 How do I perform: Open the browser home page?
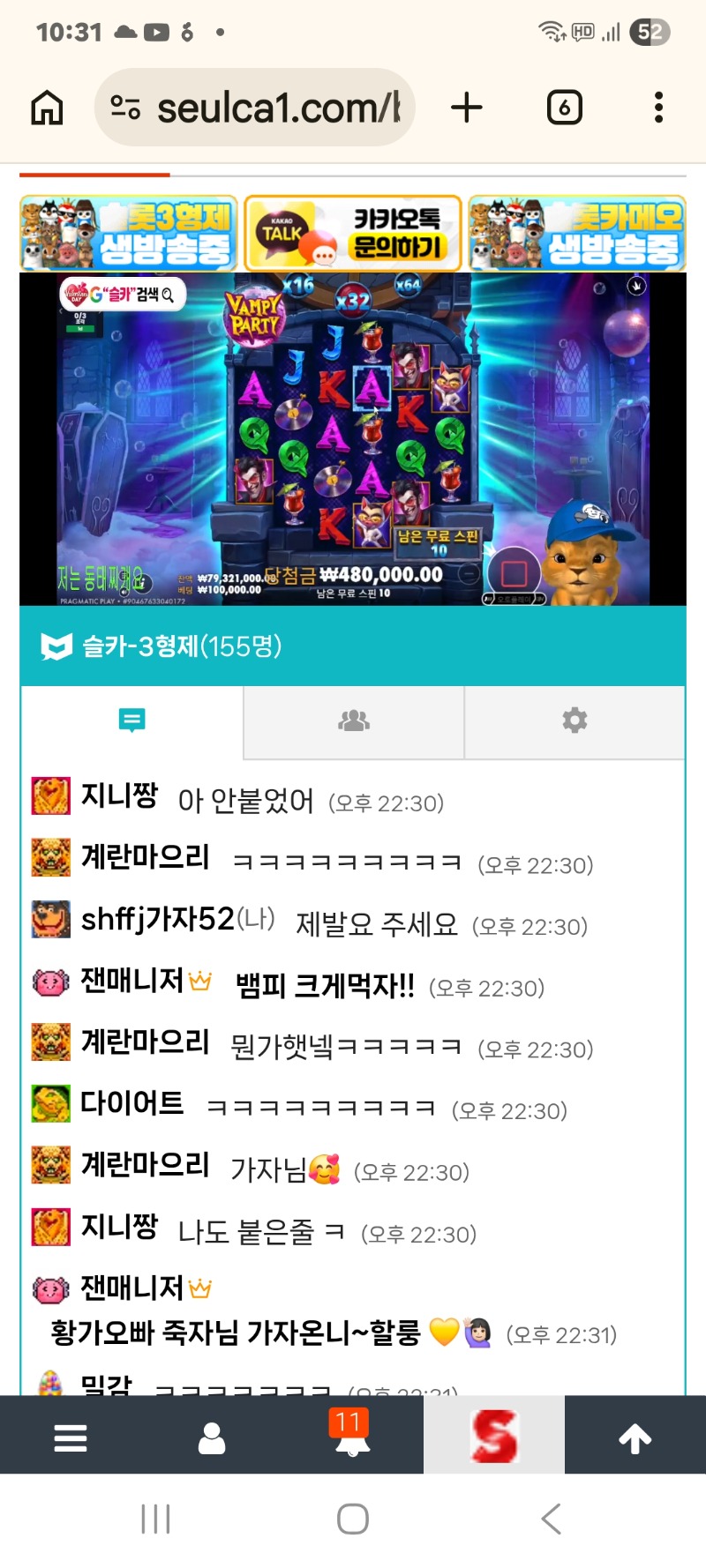point(47,108)
